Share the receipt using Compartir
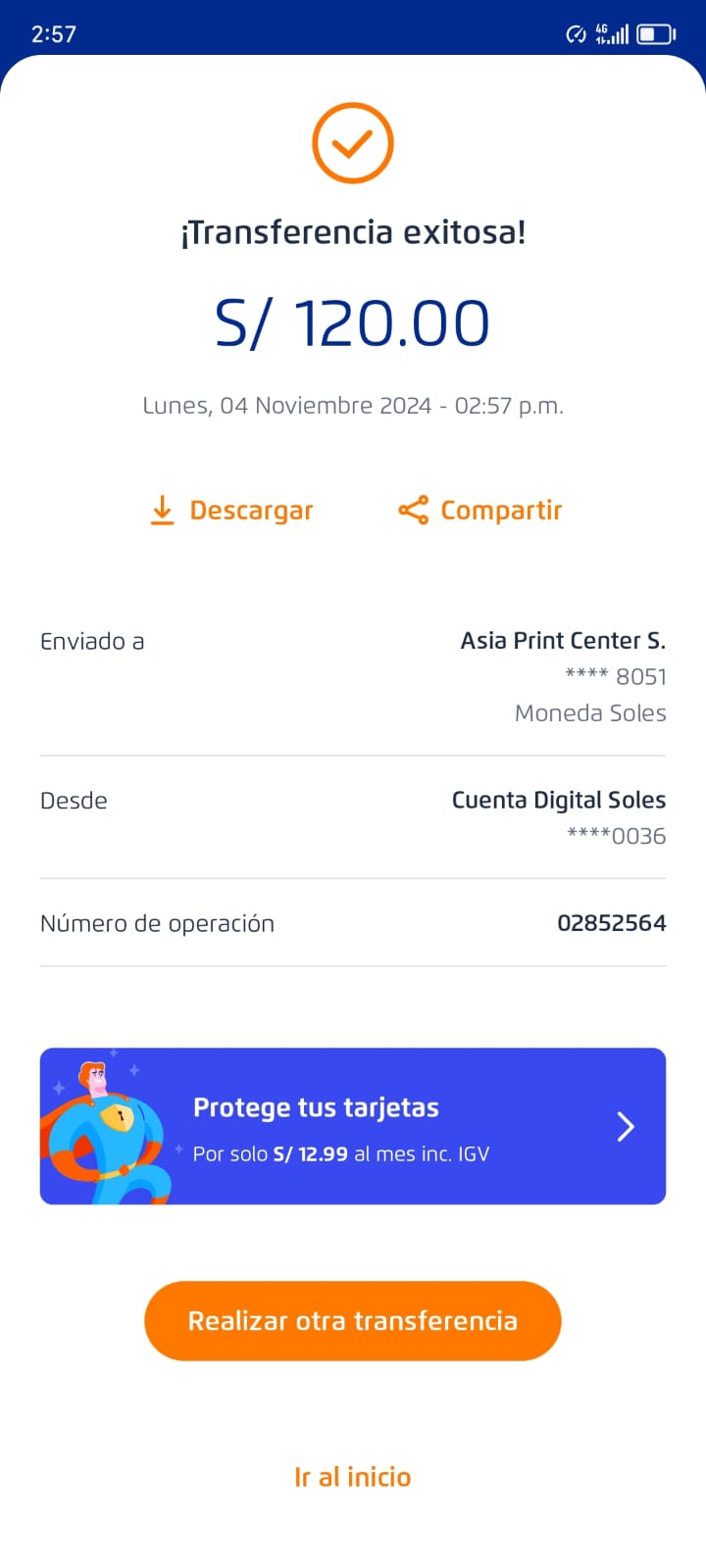The width and height of the screenshot is (706, 1568). tap(480, 511)
